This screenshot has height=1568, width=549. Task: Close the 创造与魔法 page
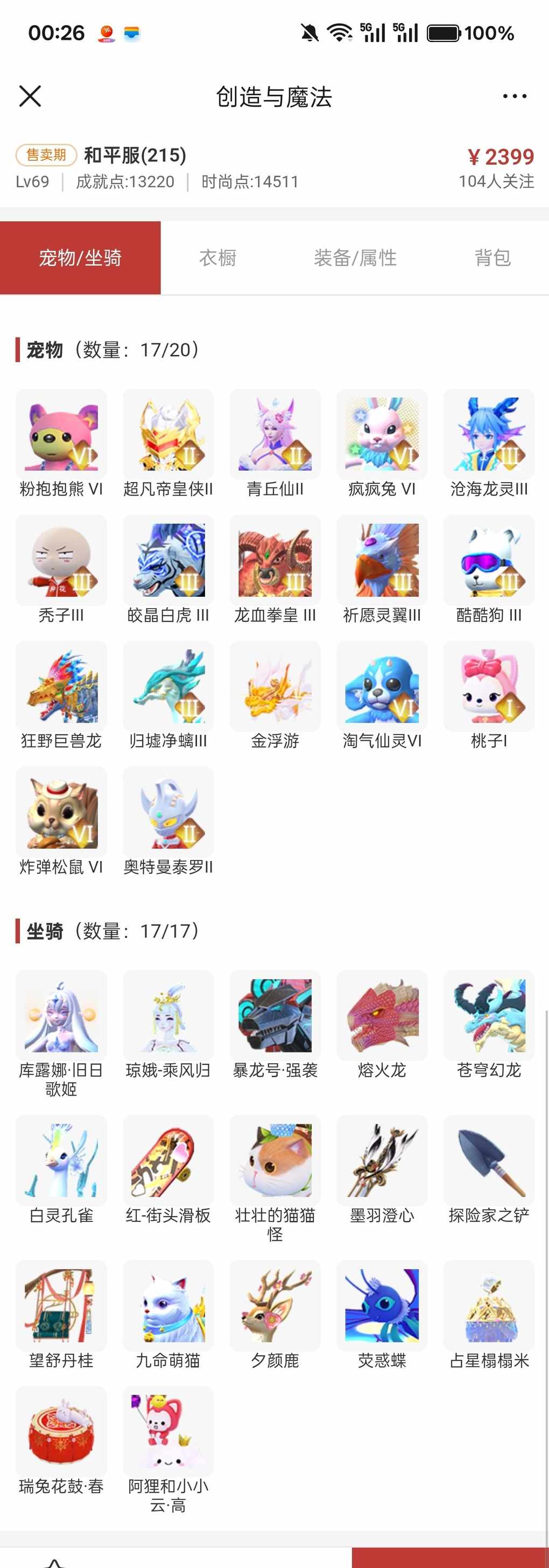click(x=30, y=96)
